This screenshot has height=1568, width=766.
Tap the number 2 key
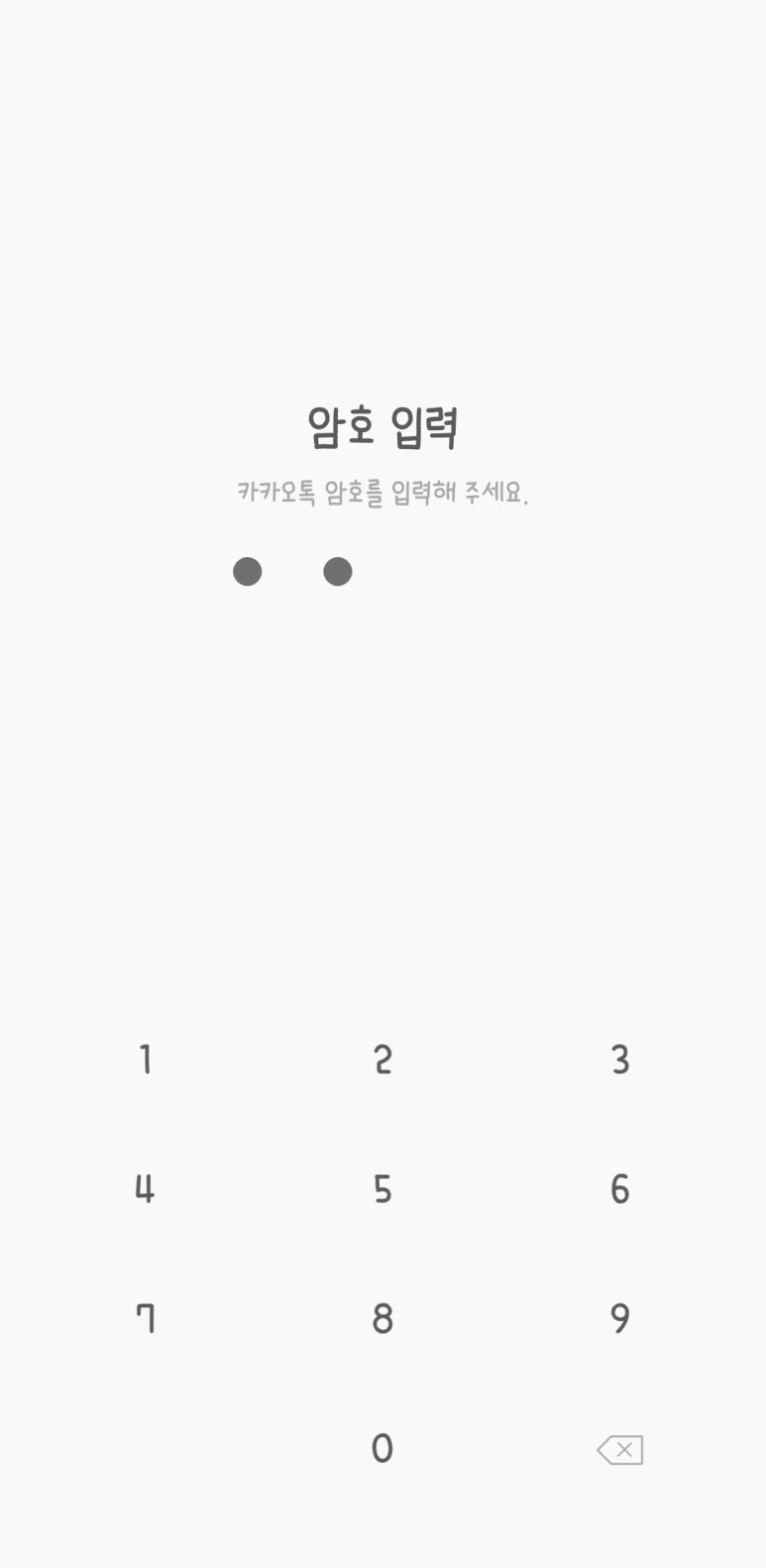click(x=383, y=1060)
